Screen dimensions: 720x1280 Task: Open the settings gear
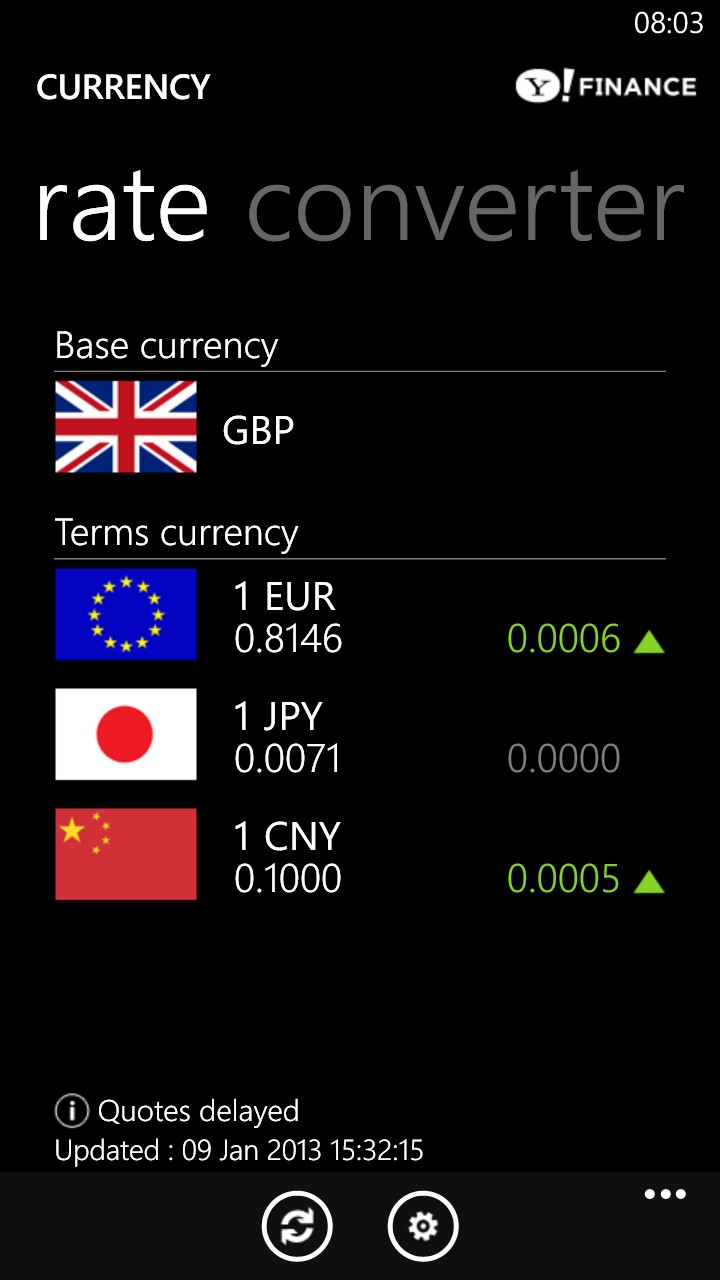pyautogui.click(x=423, y=1226)
